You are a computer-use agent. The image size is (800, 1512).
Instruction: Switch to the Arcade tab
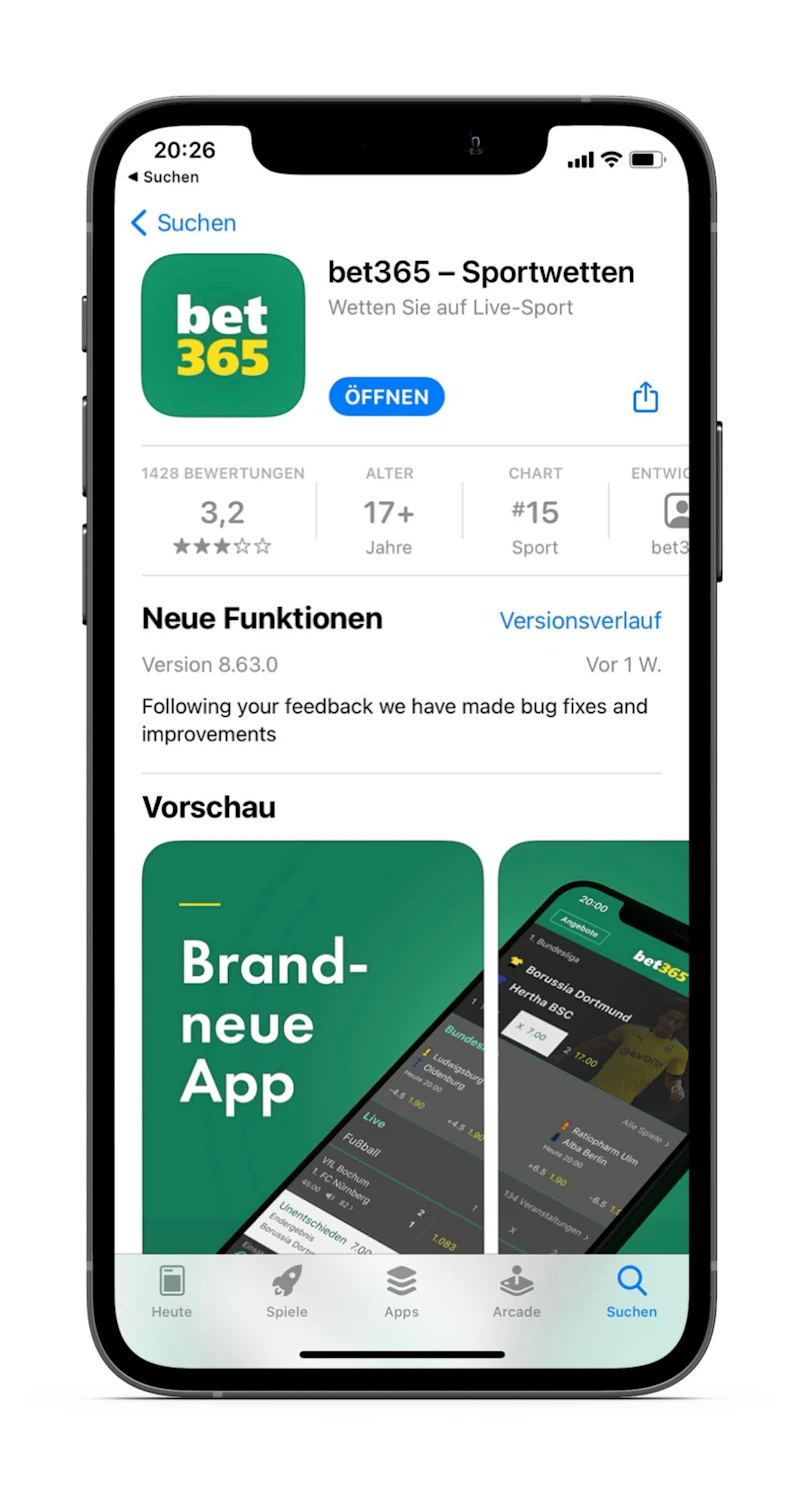point(516,1291)
